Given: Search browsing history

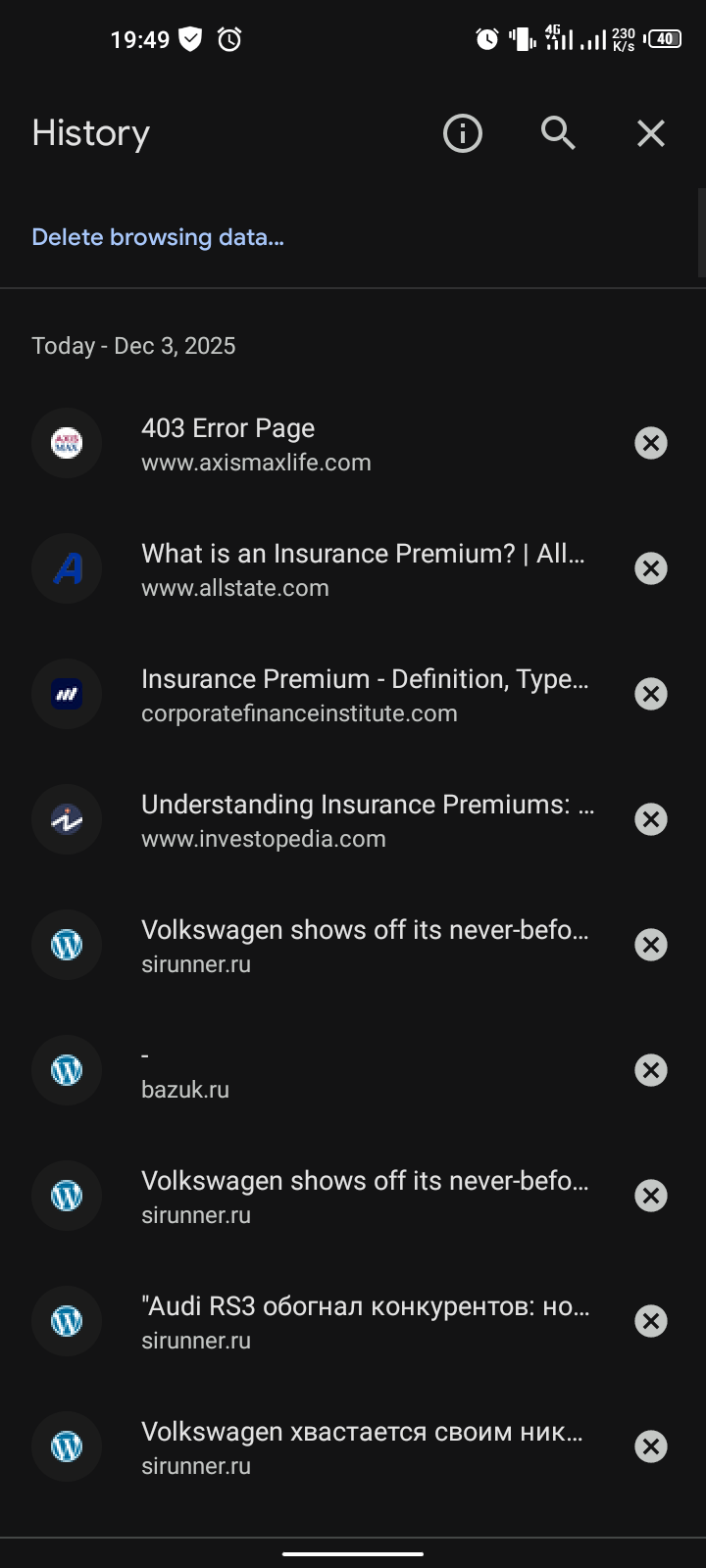Looking at the screenshot, I should (558, 133).
